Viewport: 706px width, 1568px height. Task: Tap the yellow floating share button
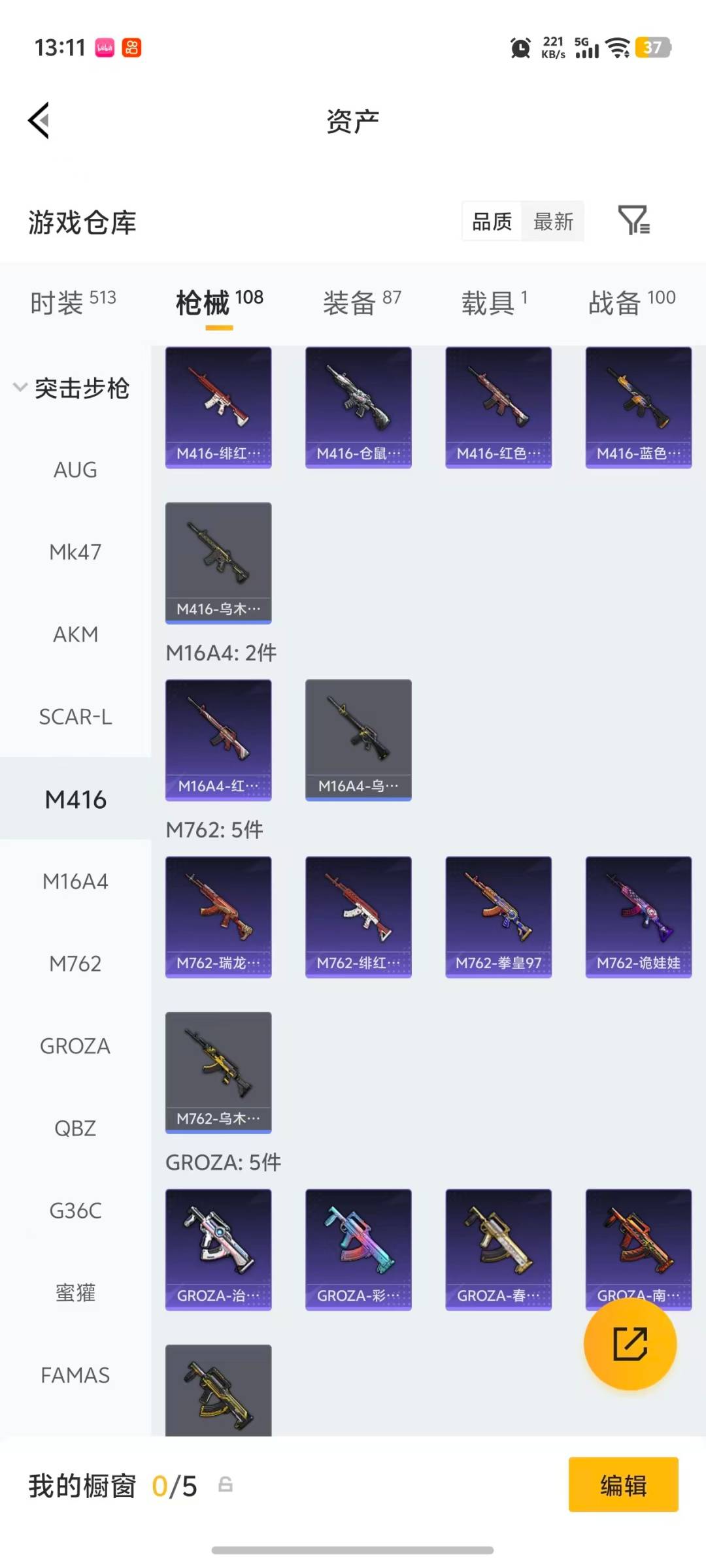point(630,1344)
